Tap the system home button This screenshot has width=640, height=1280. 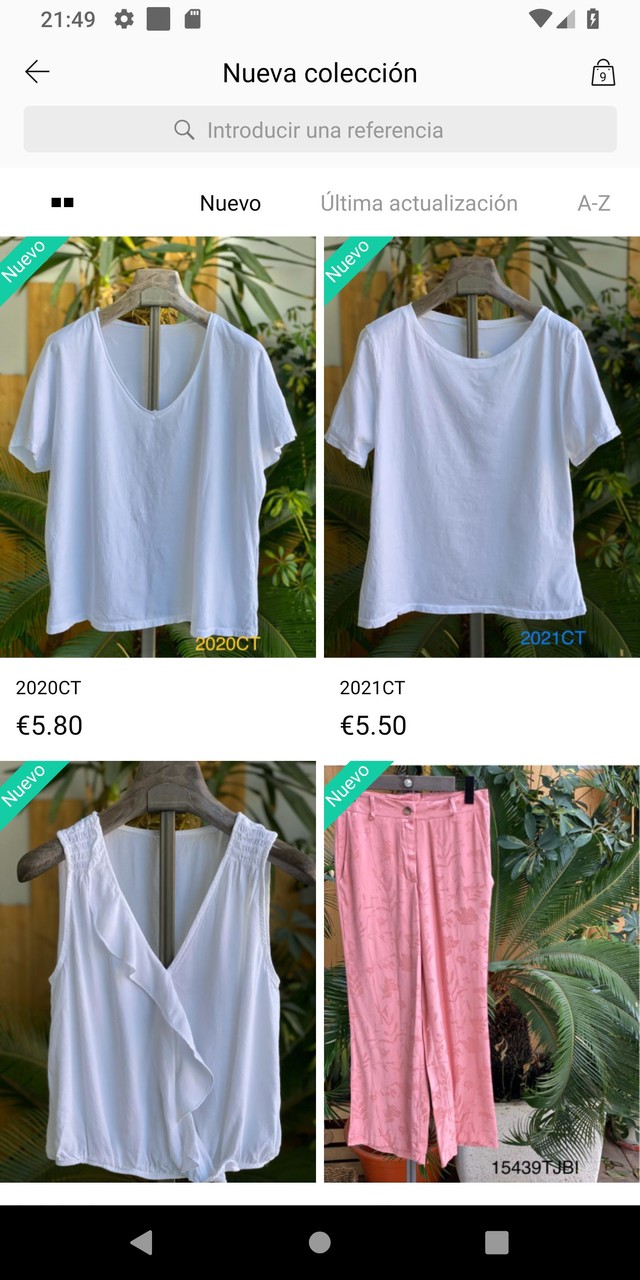click(320, 1242)
